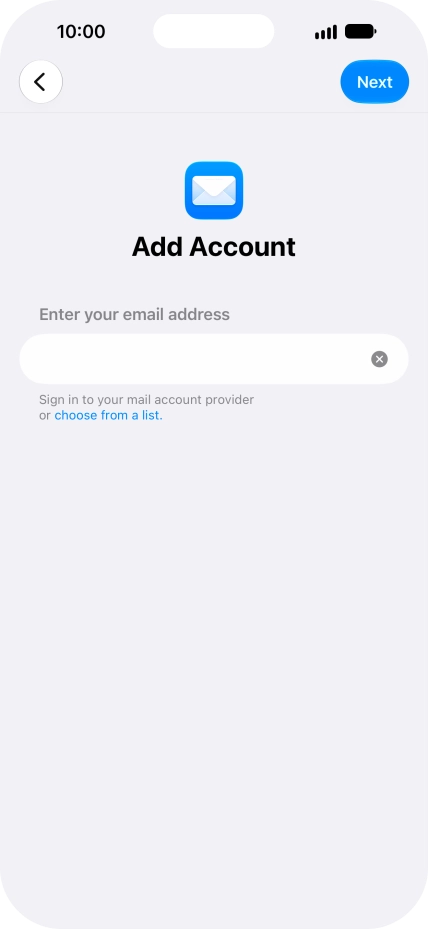Viewport: 428px width, 929px height.
Task: Go back using the arrow button
Action: click(41, 82)
